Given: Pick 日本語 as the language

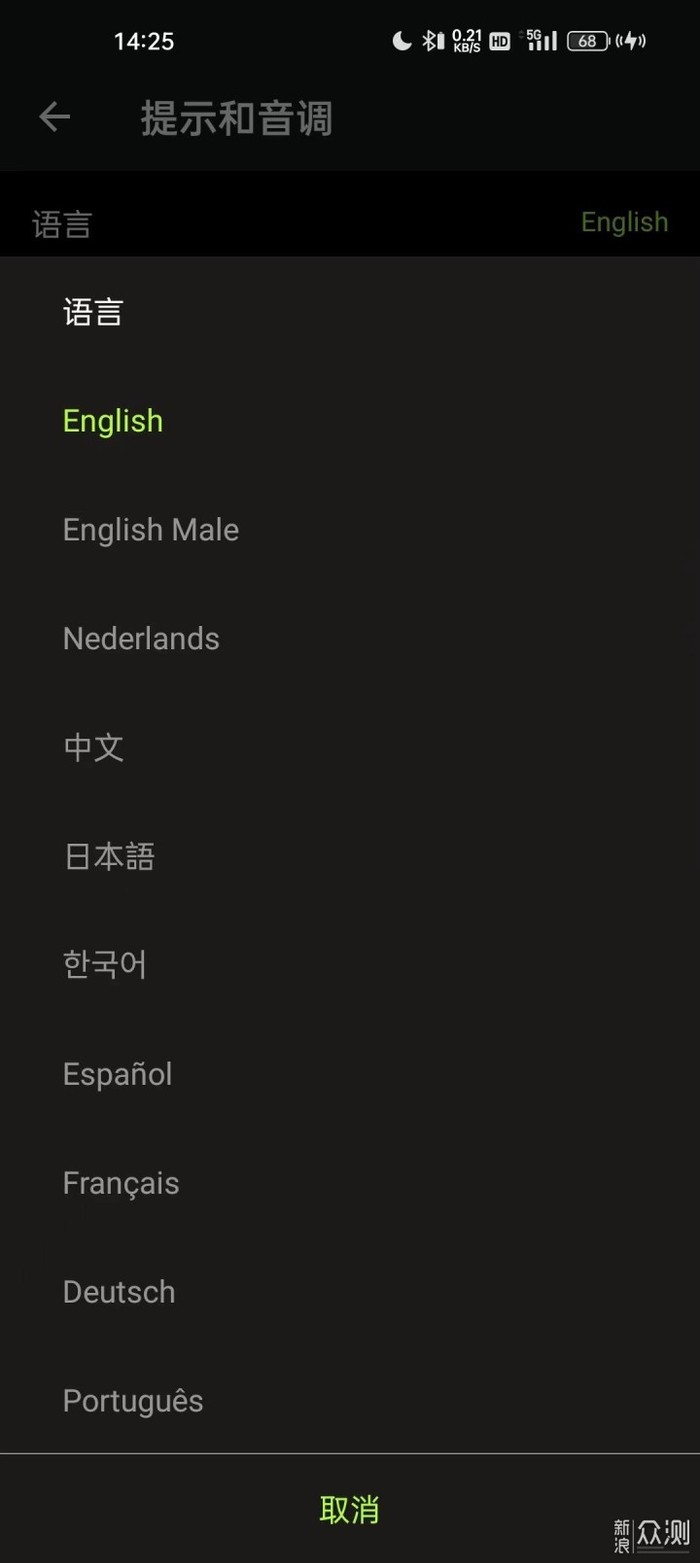Looking at the screenshot, I should (109, 857).
